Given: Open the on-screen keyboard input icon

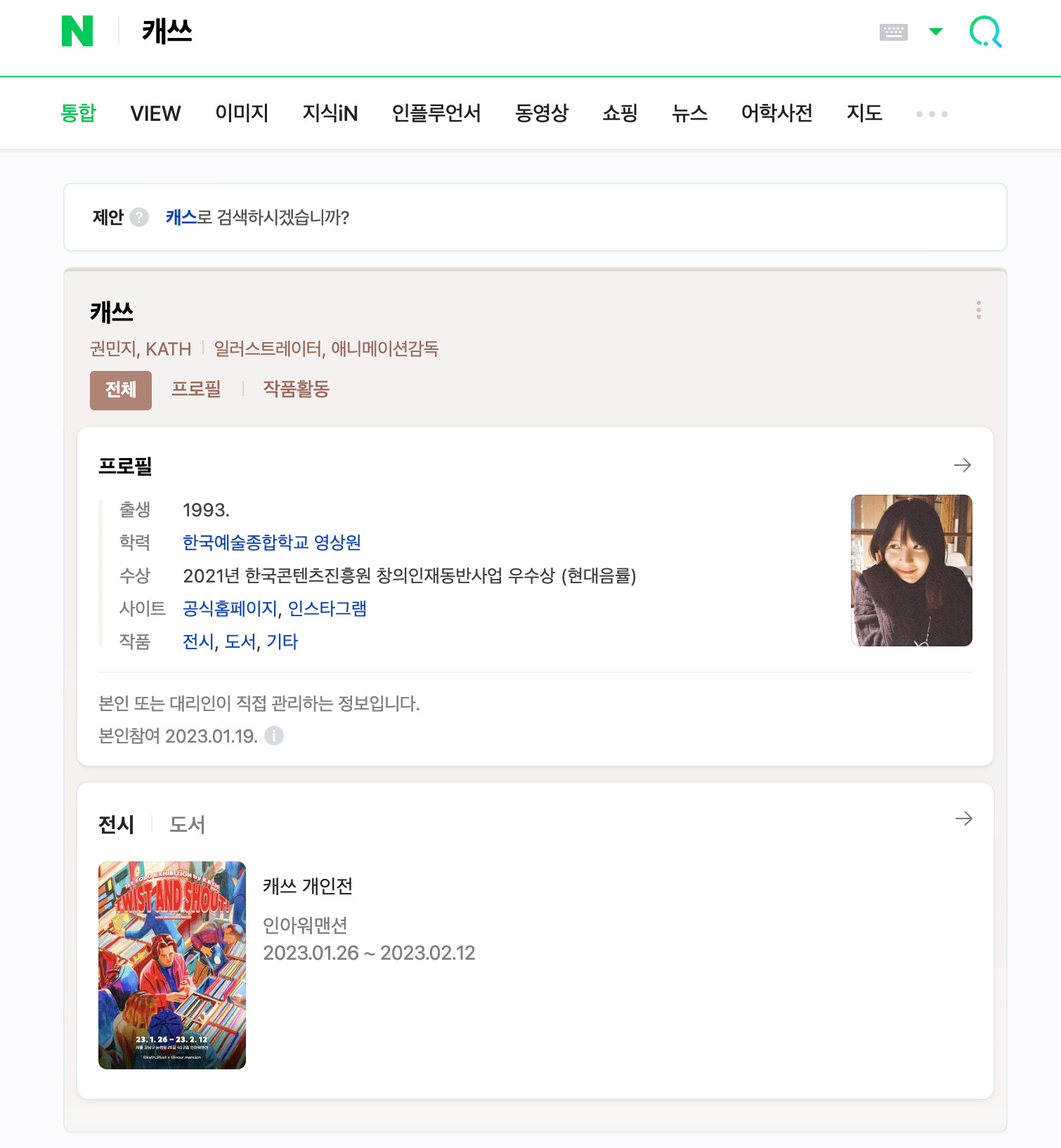Looking at the screenshot, I should coord(893,32).
